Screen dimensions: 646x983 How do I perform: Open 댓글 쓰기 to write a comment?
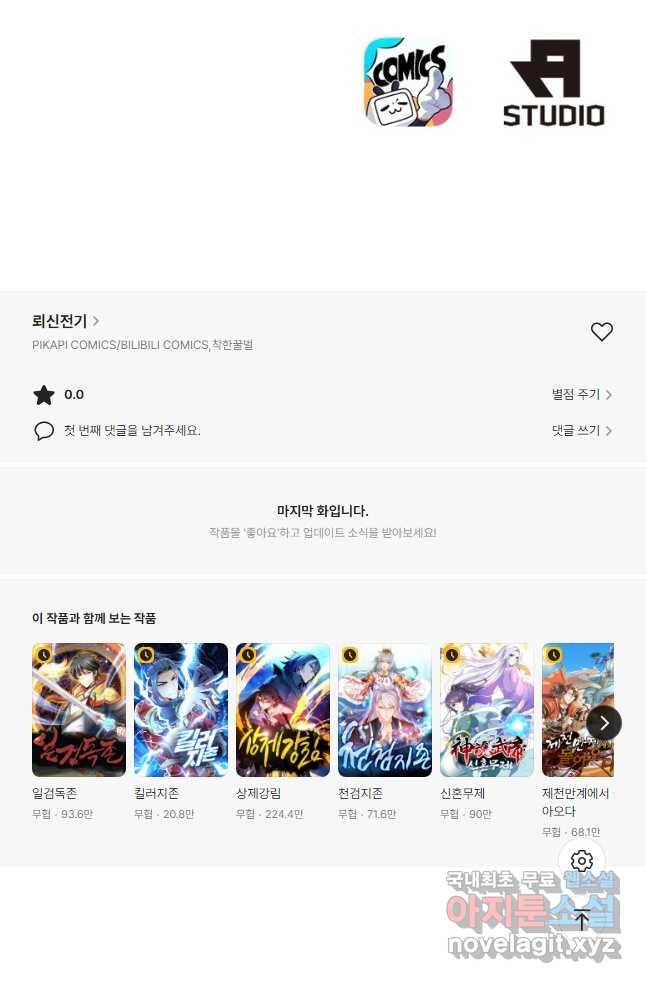pos(581,431)
